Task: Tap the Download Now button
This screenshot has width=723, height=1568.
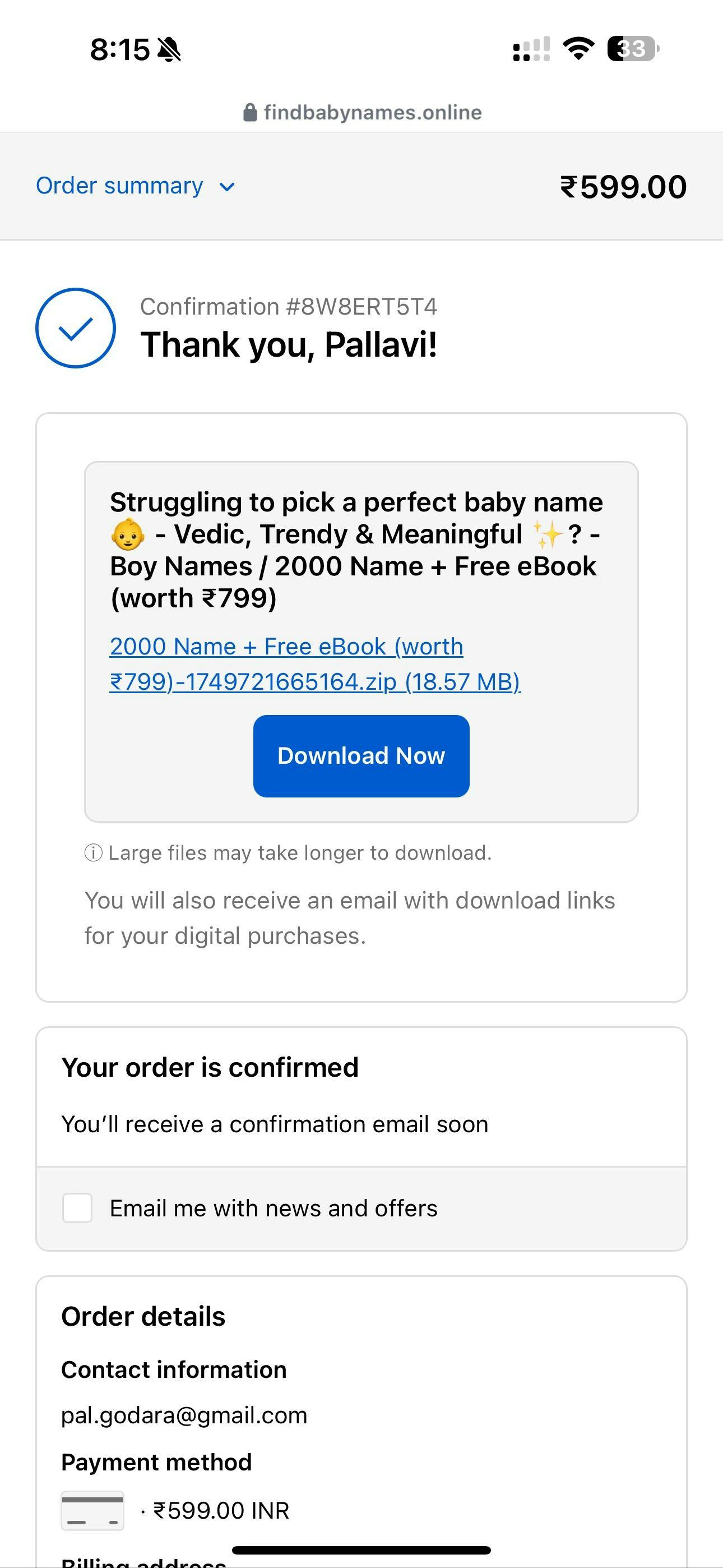Action: pos(361,756)
